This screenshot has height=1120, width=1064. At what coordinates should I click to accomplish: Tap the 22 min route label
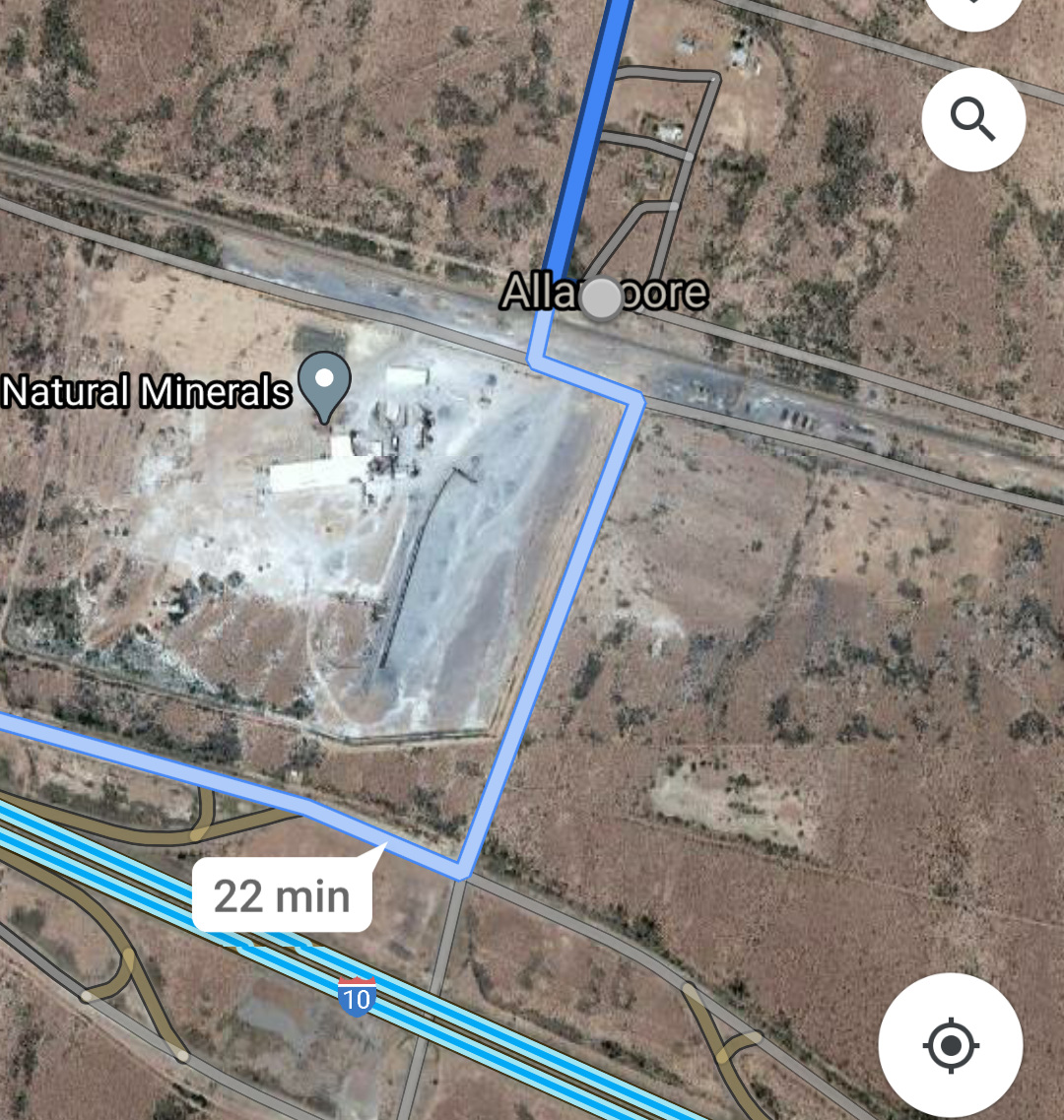point(282,895)
